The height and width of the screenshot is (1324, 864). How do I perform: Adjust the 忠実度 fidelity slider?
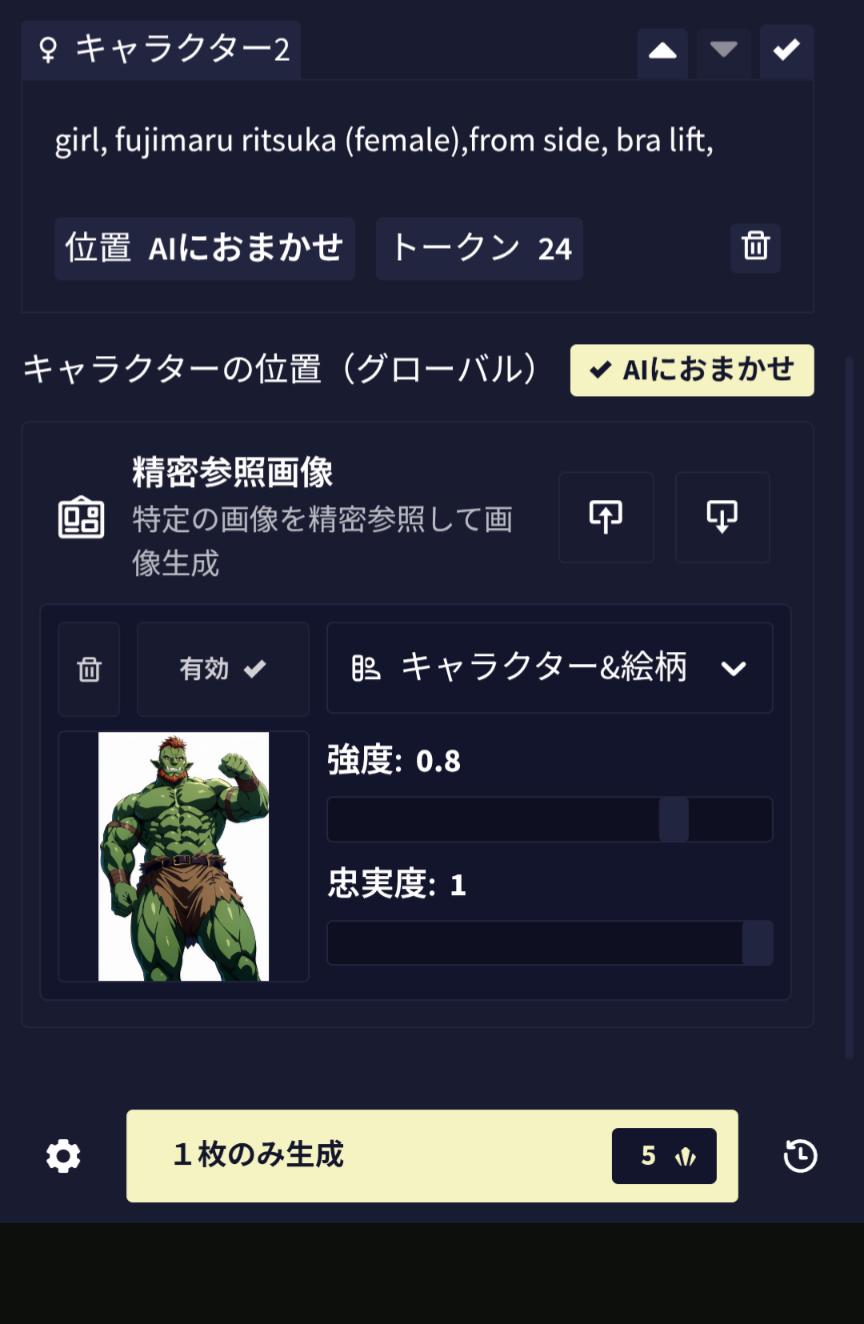[757, 943]
